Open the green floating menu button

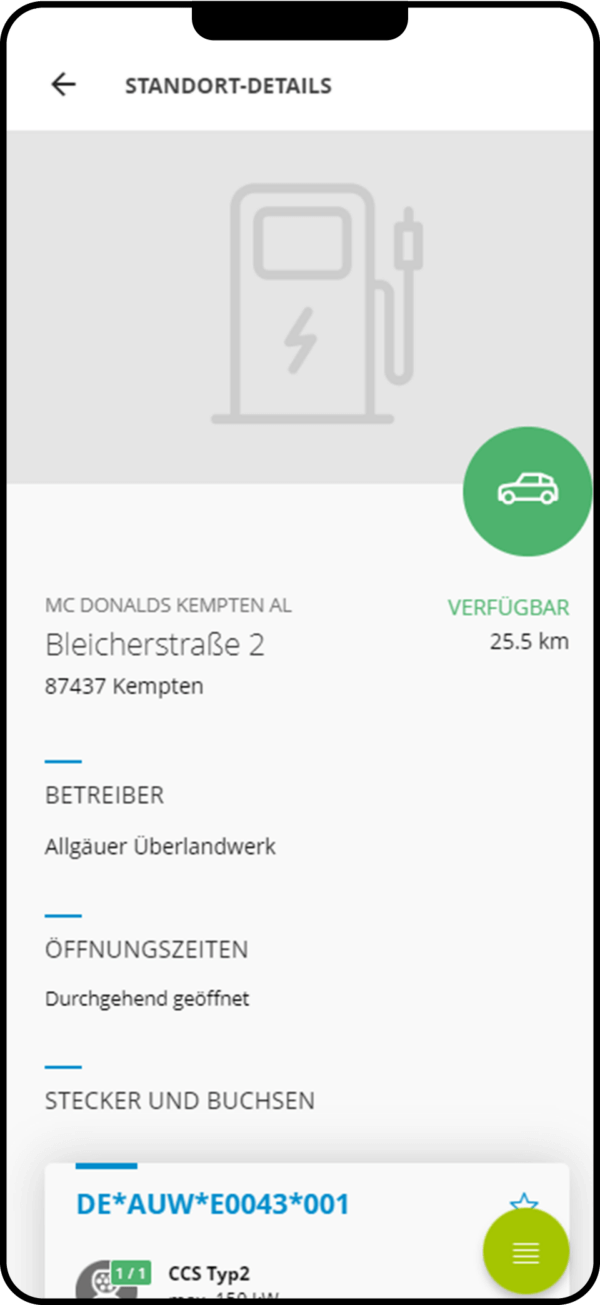(526, 1252)
